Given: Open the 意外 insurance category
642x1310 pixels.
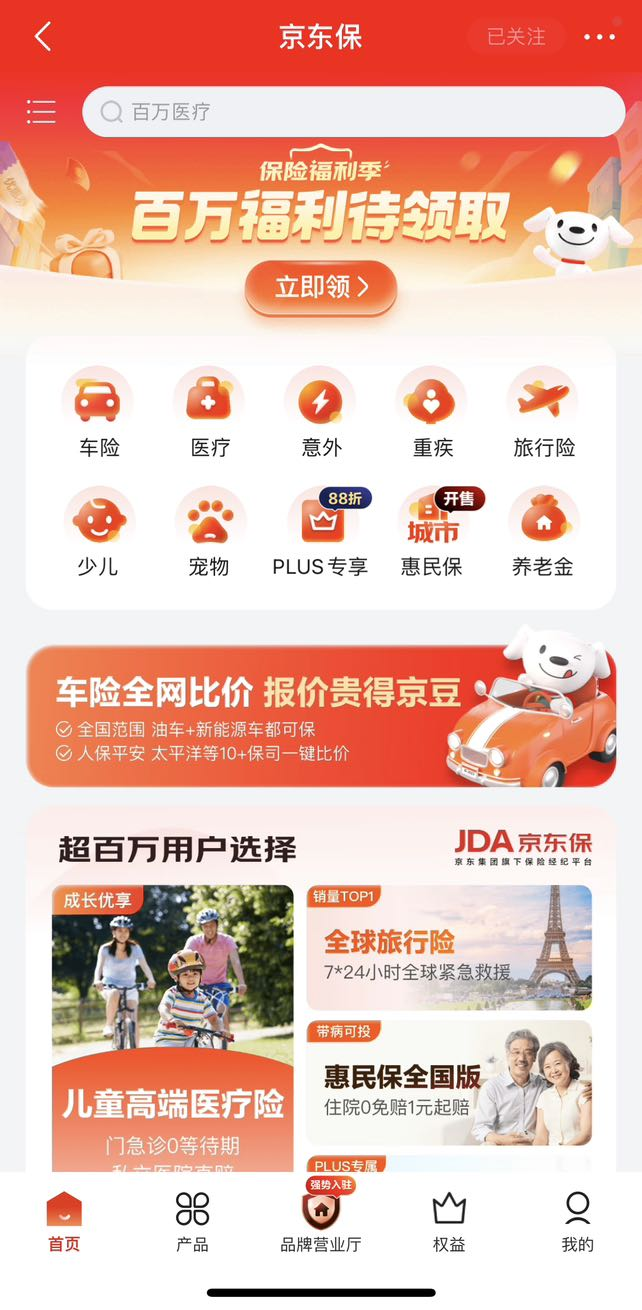Looking at the screenshot, I should pyautogui.click(x=321, y=412).
